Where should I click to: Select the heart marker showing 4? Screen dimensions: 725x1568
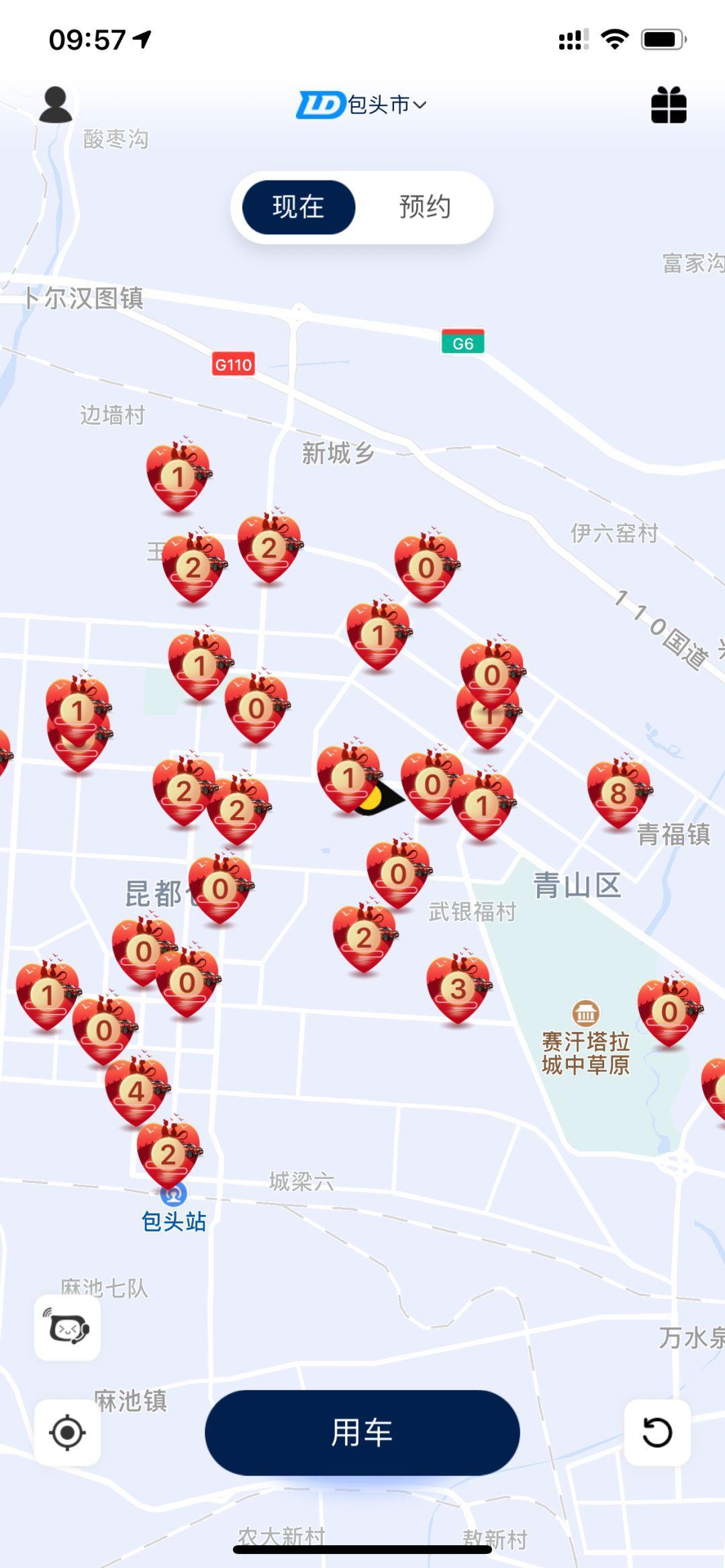136,1092
